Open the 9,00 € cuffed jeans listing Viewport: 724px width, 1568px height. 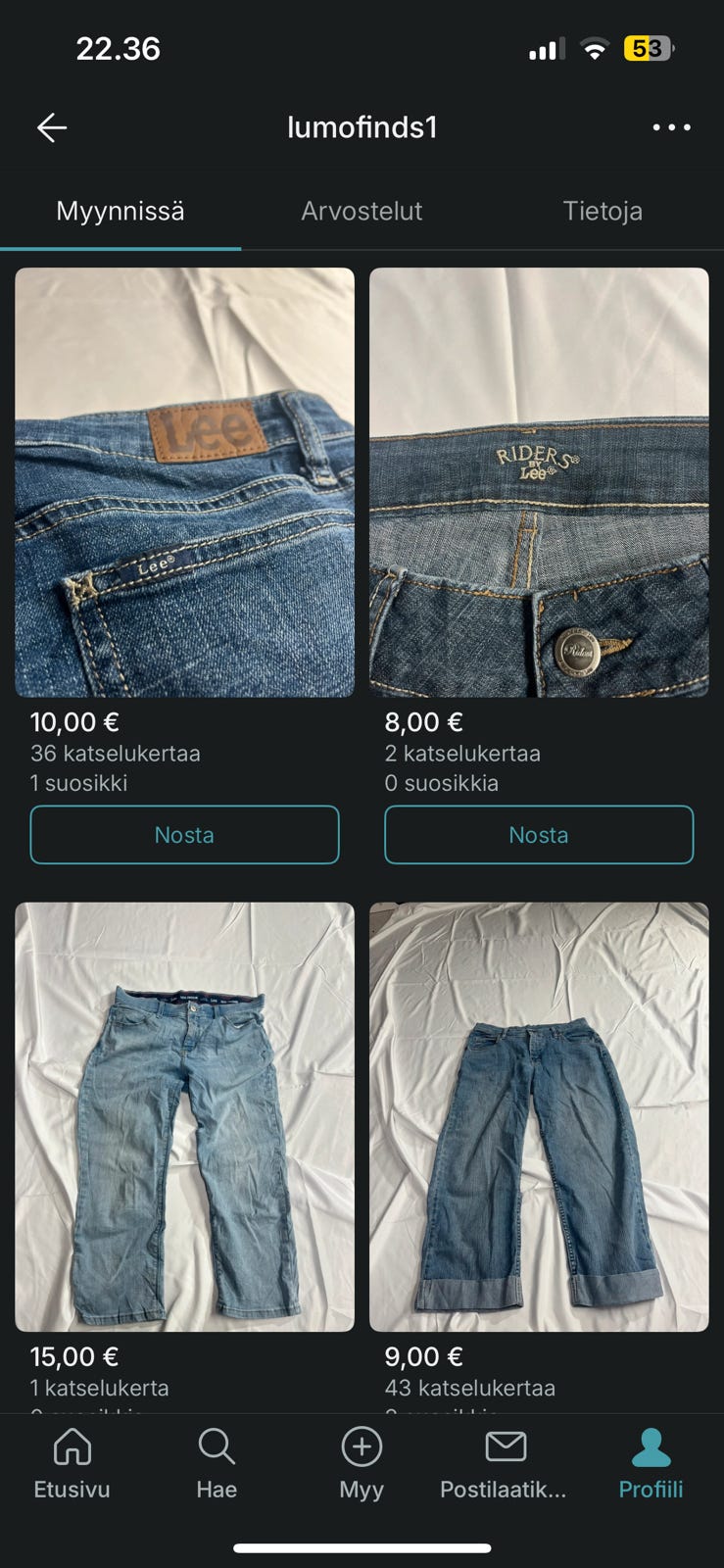click(x=539, y=1117)
